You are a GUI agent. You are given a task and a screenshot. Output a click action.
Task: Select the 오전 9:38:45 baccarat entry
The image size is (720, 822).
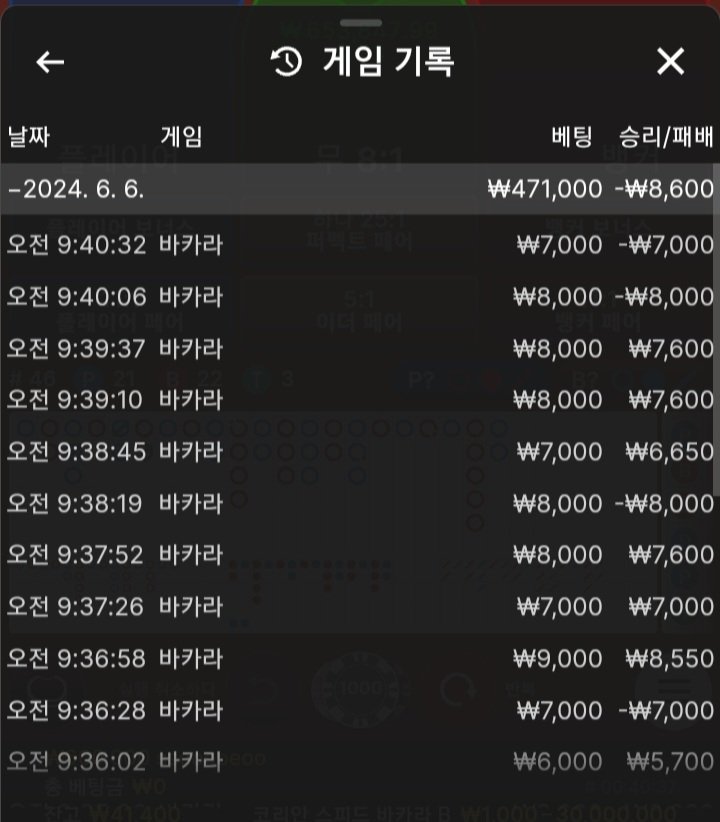tap(360, 451)
